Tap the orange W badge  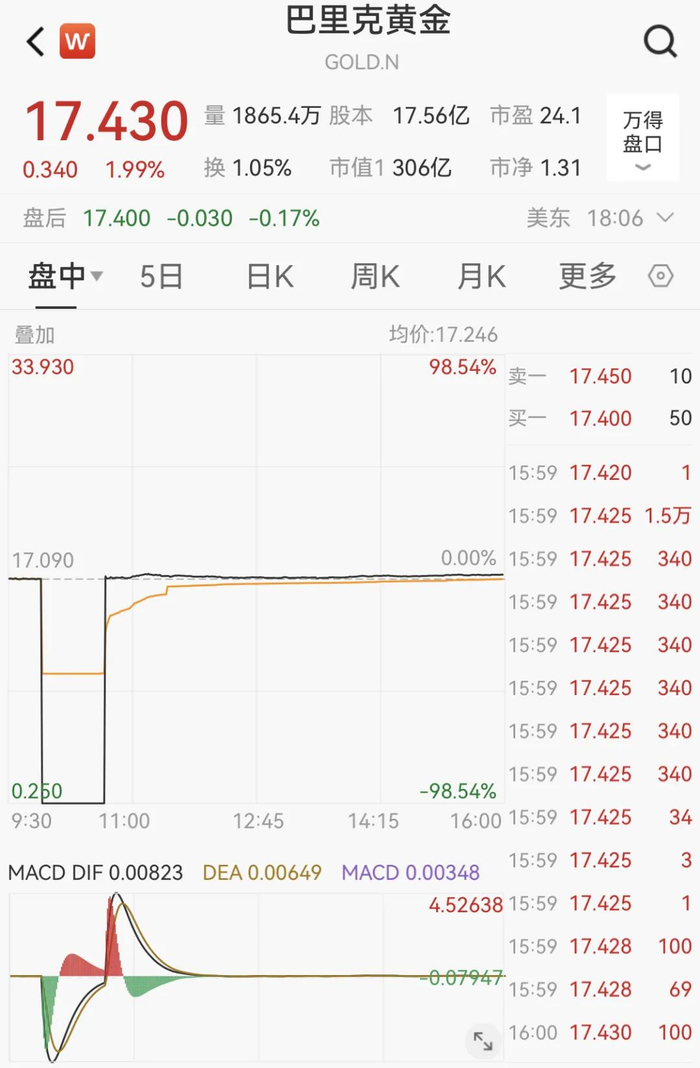[x=77, y=42]
